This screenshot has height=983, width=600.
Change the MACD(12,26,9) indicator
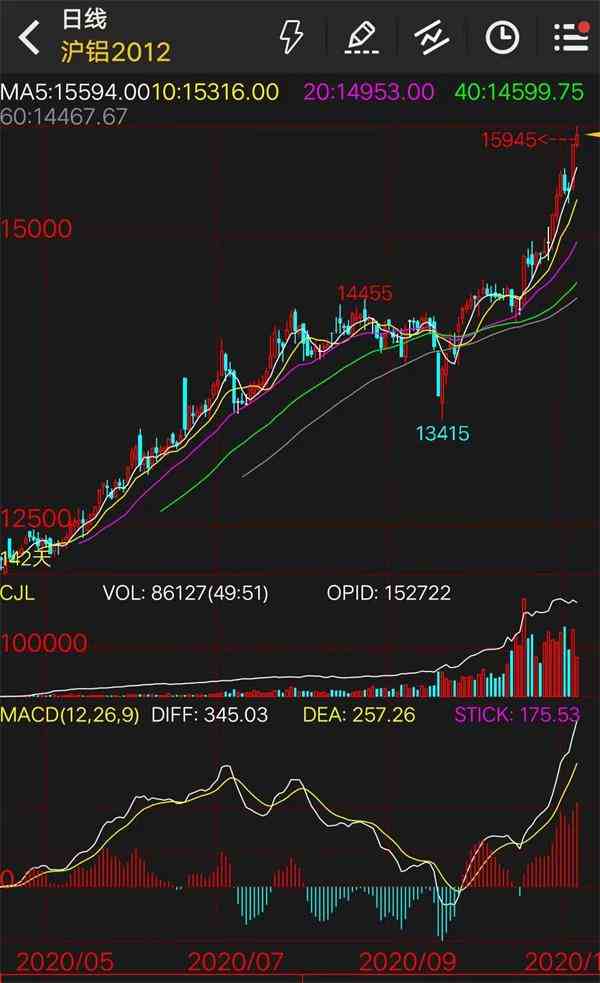point(70,715)
